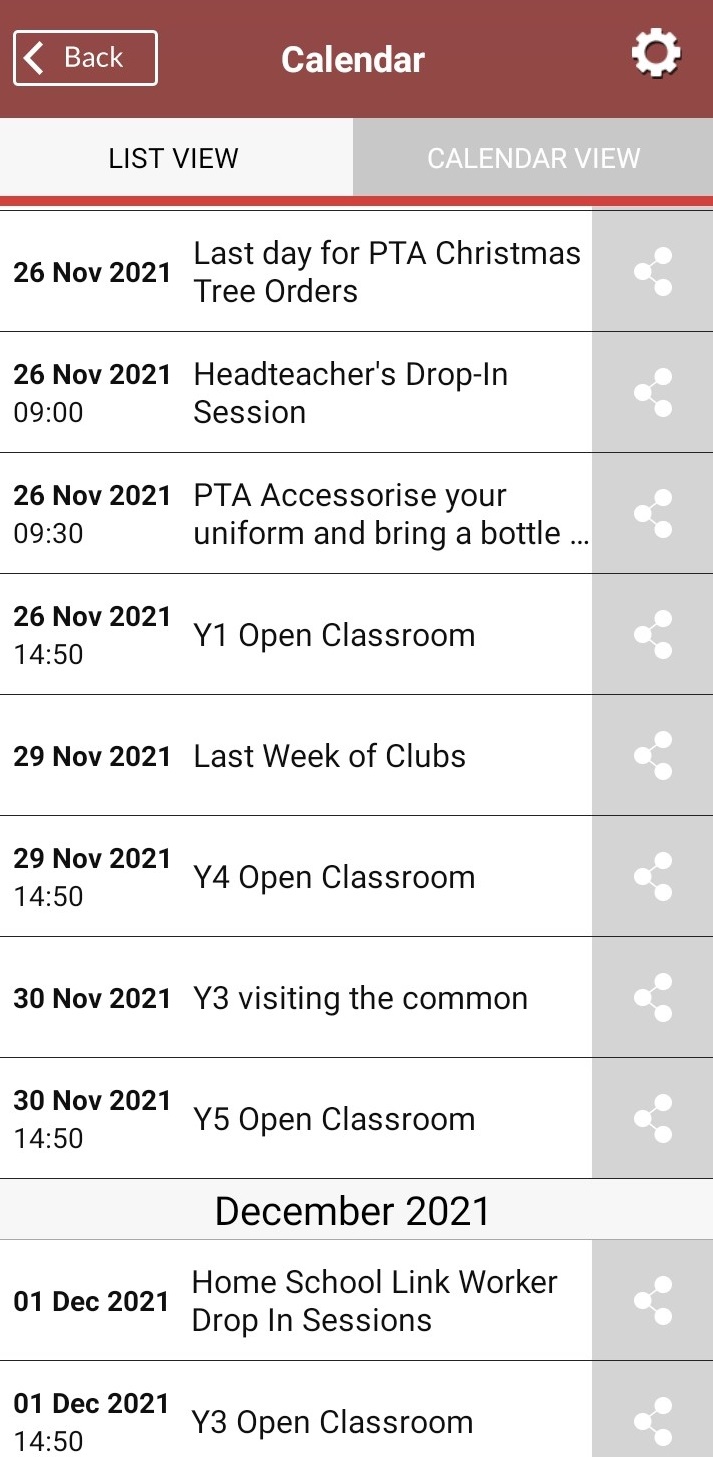Go back using the Back button
This screenshot has height=1457, width=713.
point(85,58)
